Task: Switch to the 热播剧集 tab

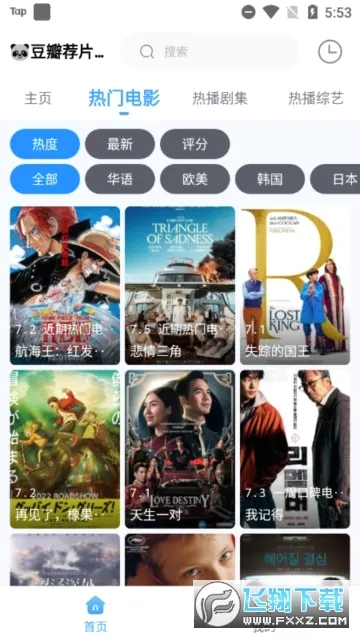Action: tap(220, 98)
